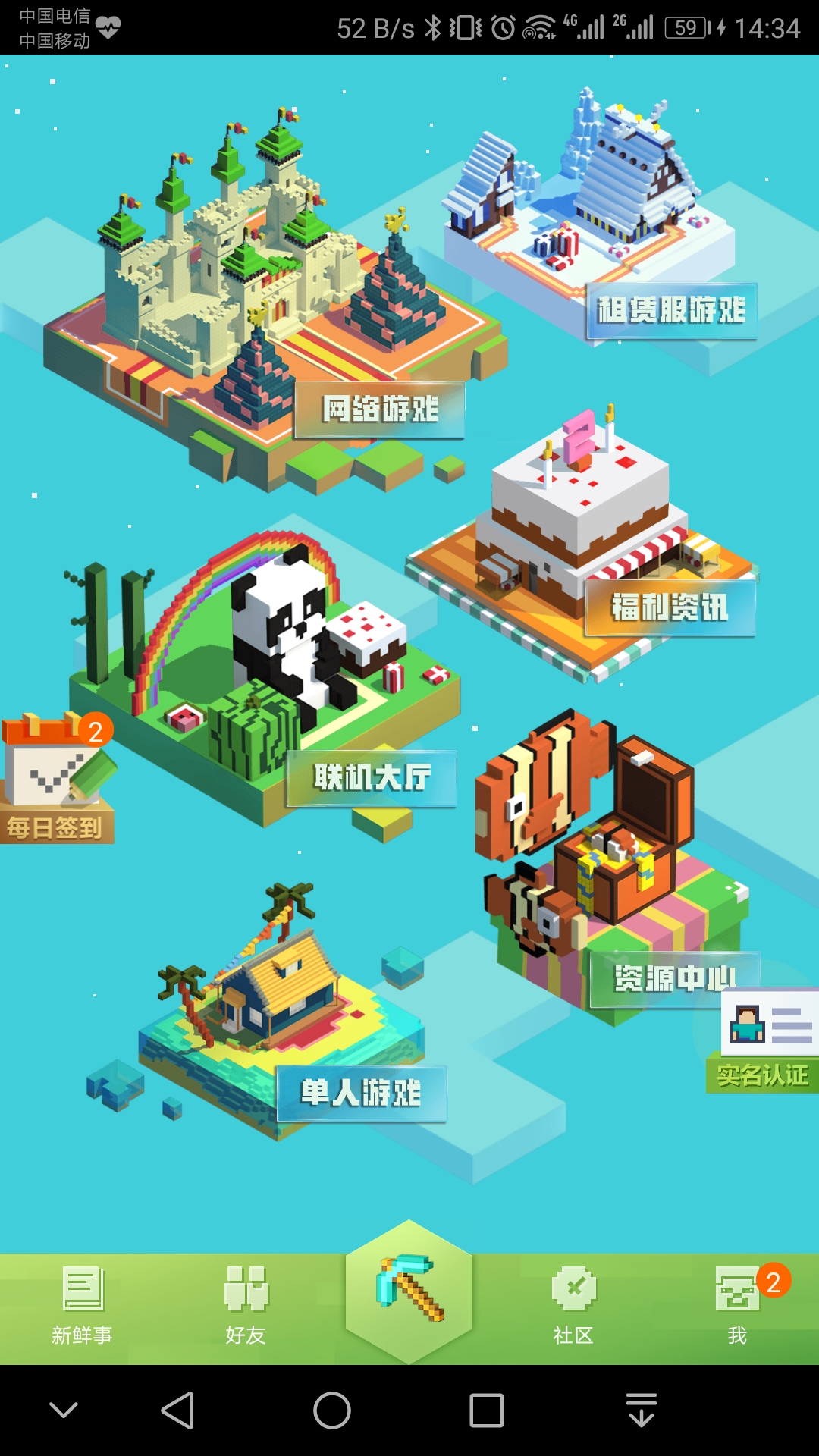Open 福利资讯 welfare news island
Viewport: 819px width, 1456px height.
click(670, 608)
